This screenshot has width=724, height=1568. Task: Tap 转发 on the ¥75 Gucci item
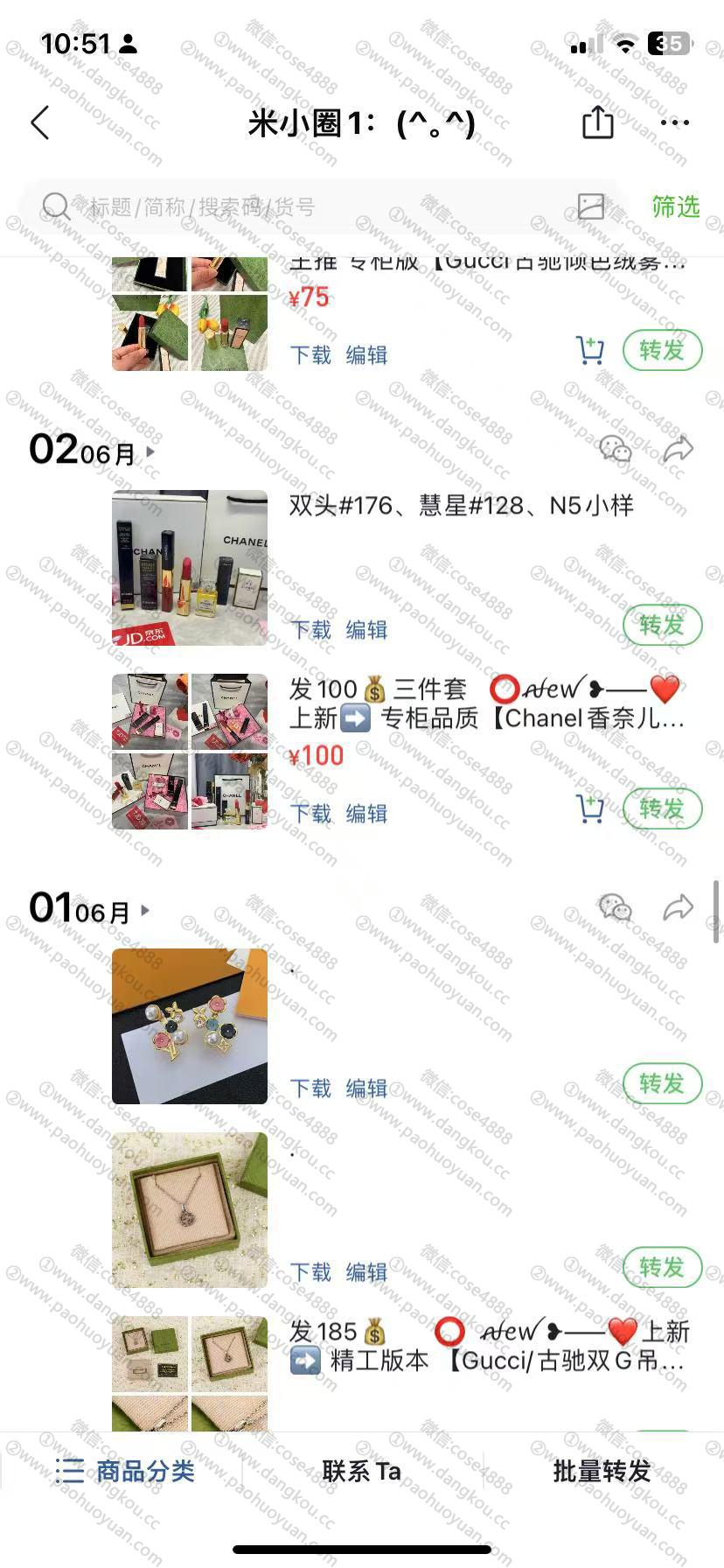pos(662,351)
